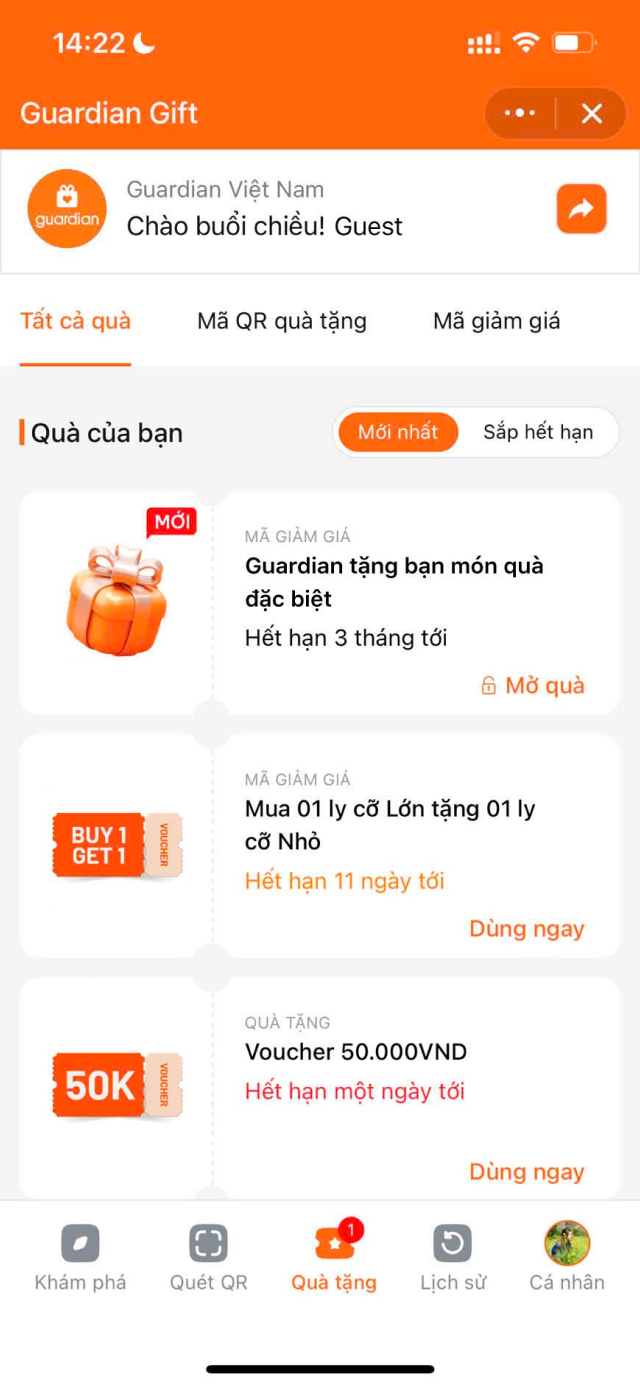This screenshot has width=640, height=1387.
Task: Tap Mở quà to unlock the special gift
Action: (x=533, y=685)
